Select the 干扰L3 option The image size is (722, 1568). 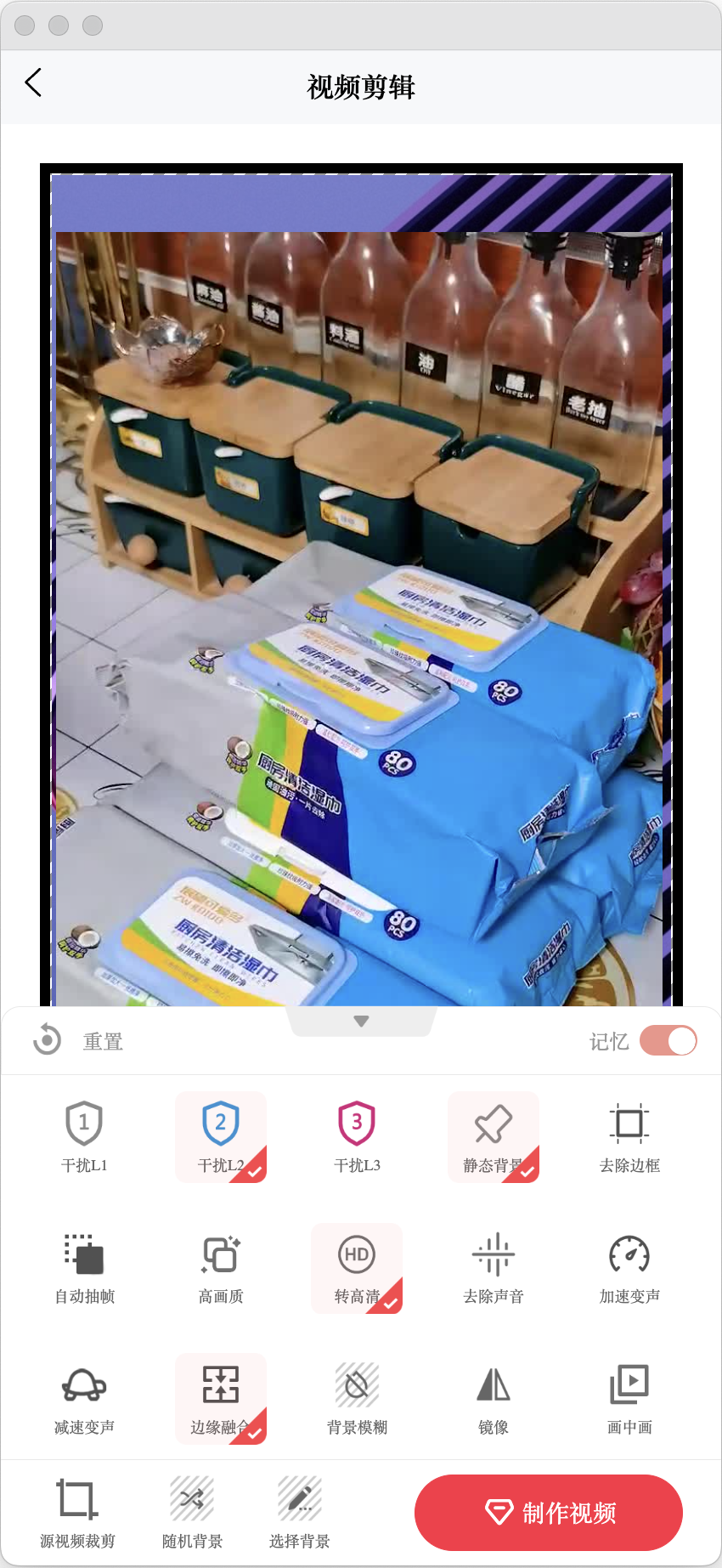click(357, 1136)
